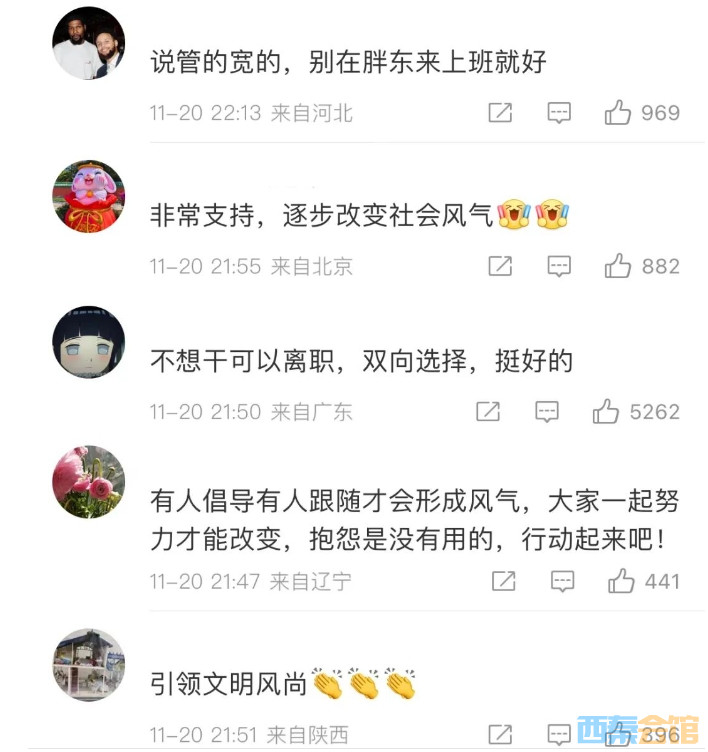Share the comment from 辽宁
The width and height of the screenshot is (708, 752).
tap(504, 581)
